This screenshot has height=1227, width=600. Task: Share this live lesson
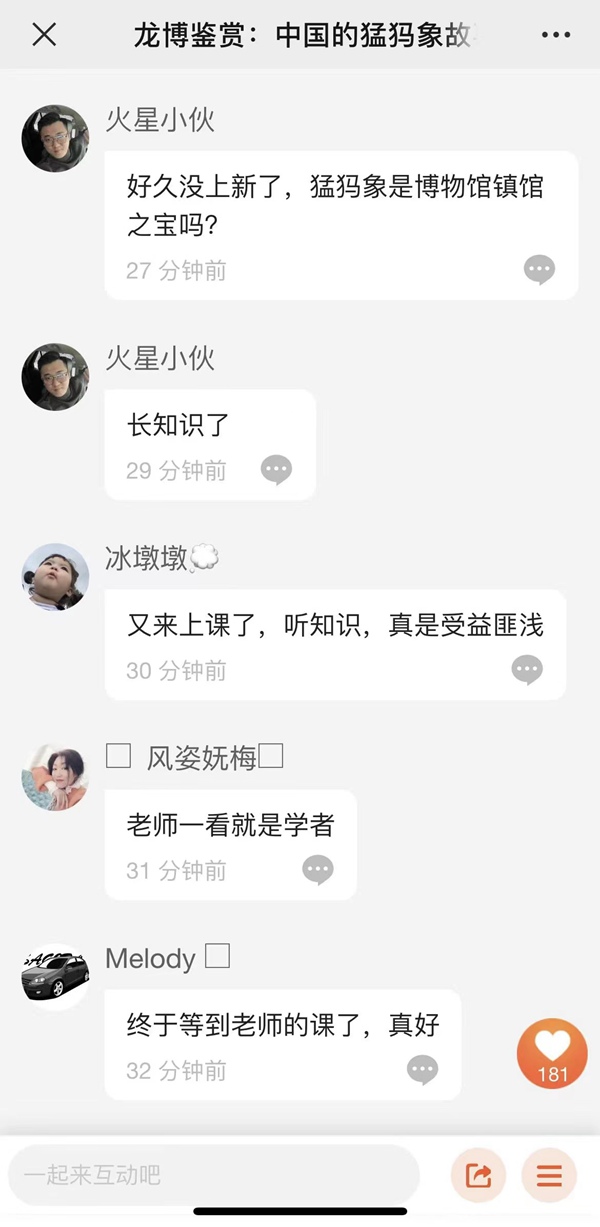[x=478, y=1175]
